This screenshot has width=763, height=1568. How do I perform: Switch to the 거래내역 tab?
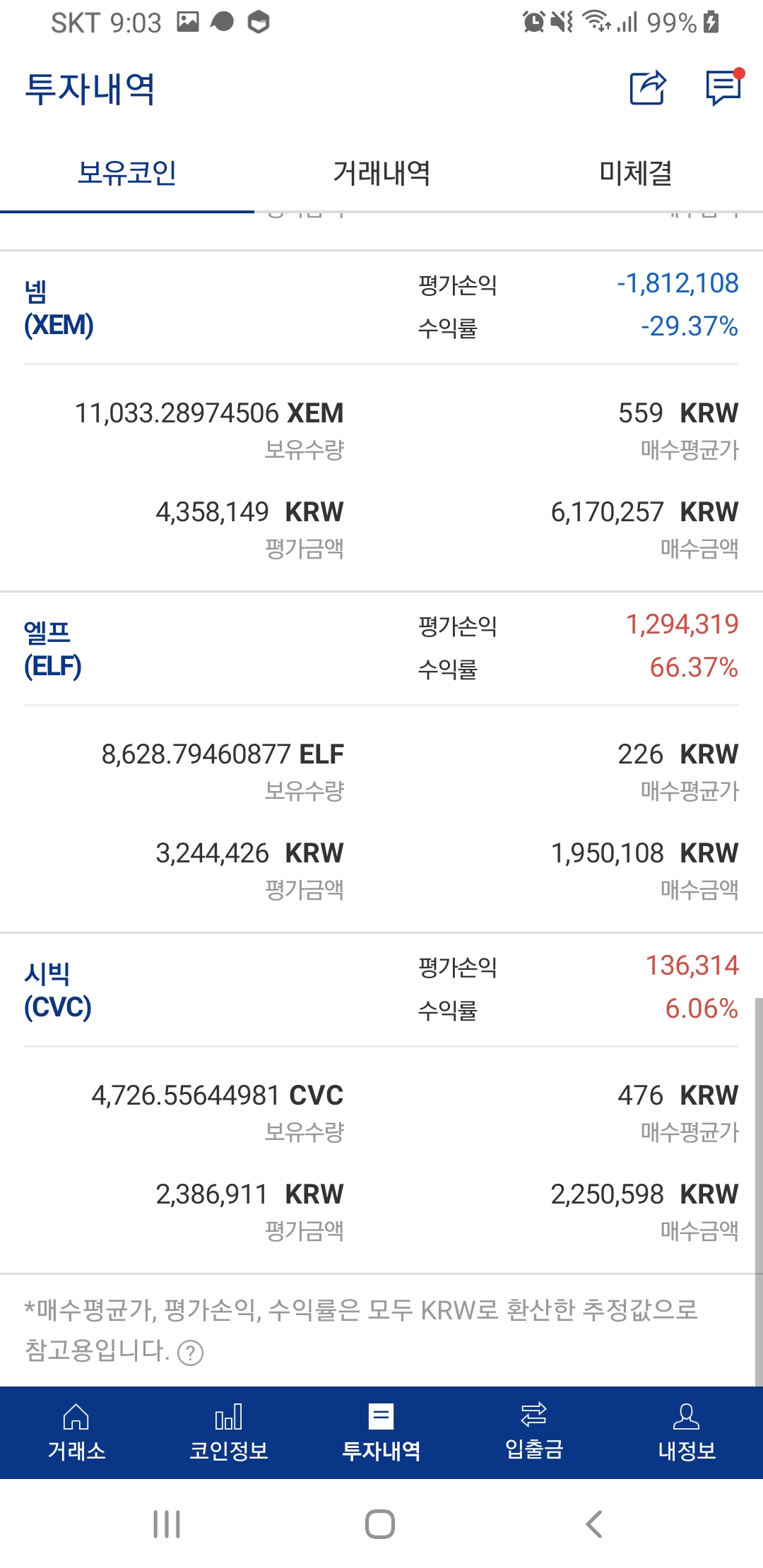tap(381, 173)
